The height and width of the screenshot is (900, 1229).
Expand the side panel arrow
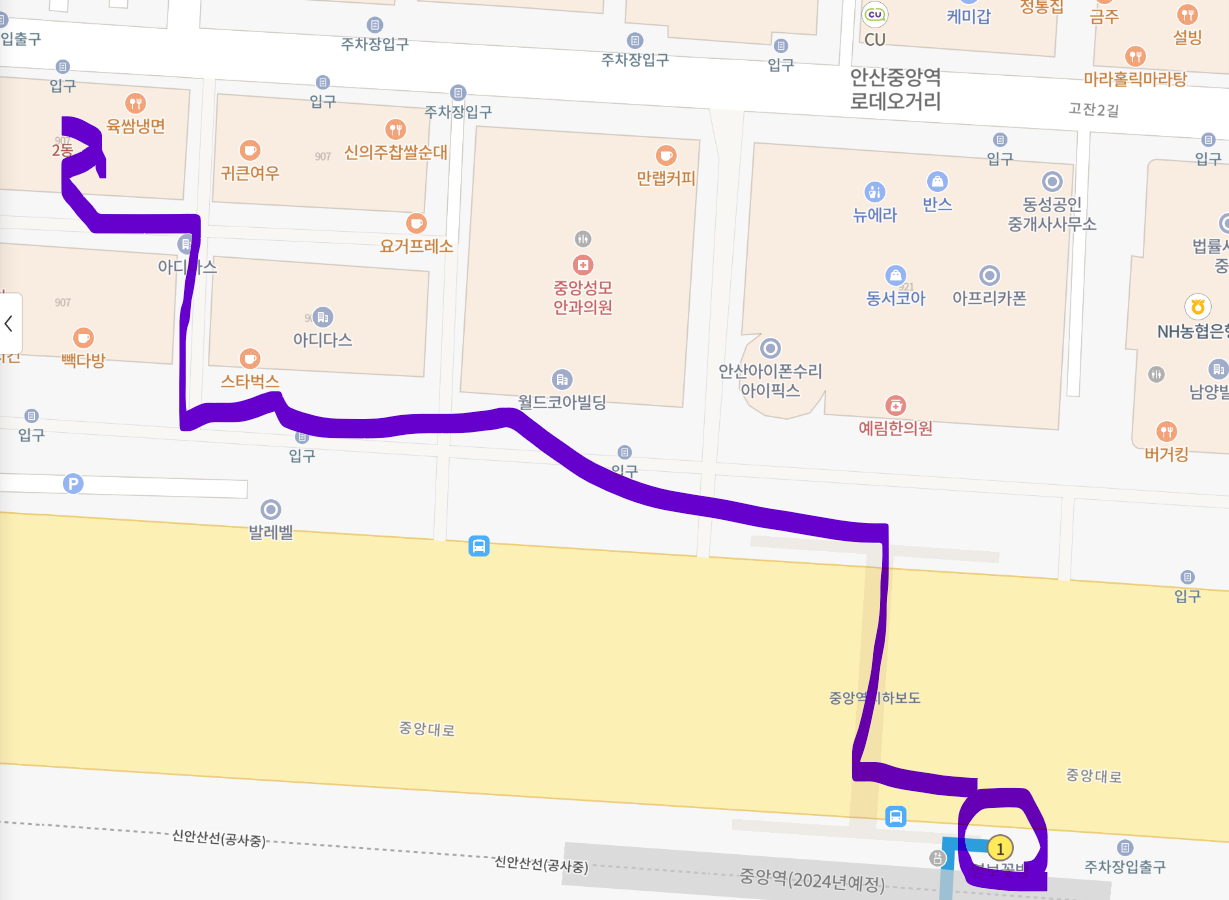9,324
